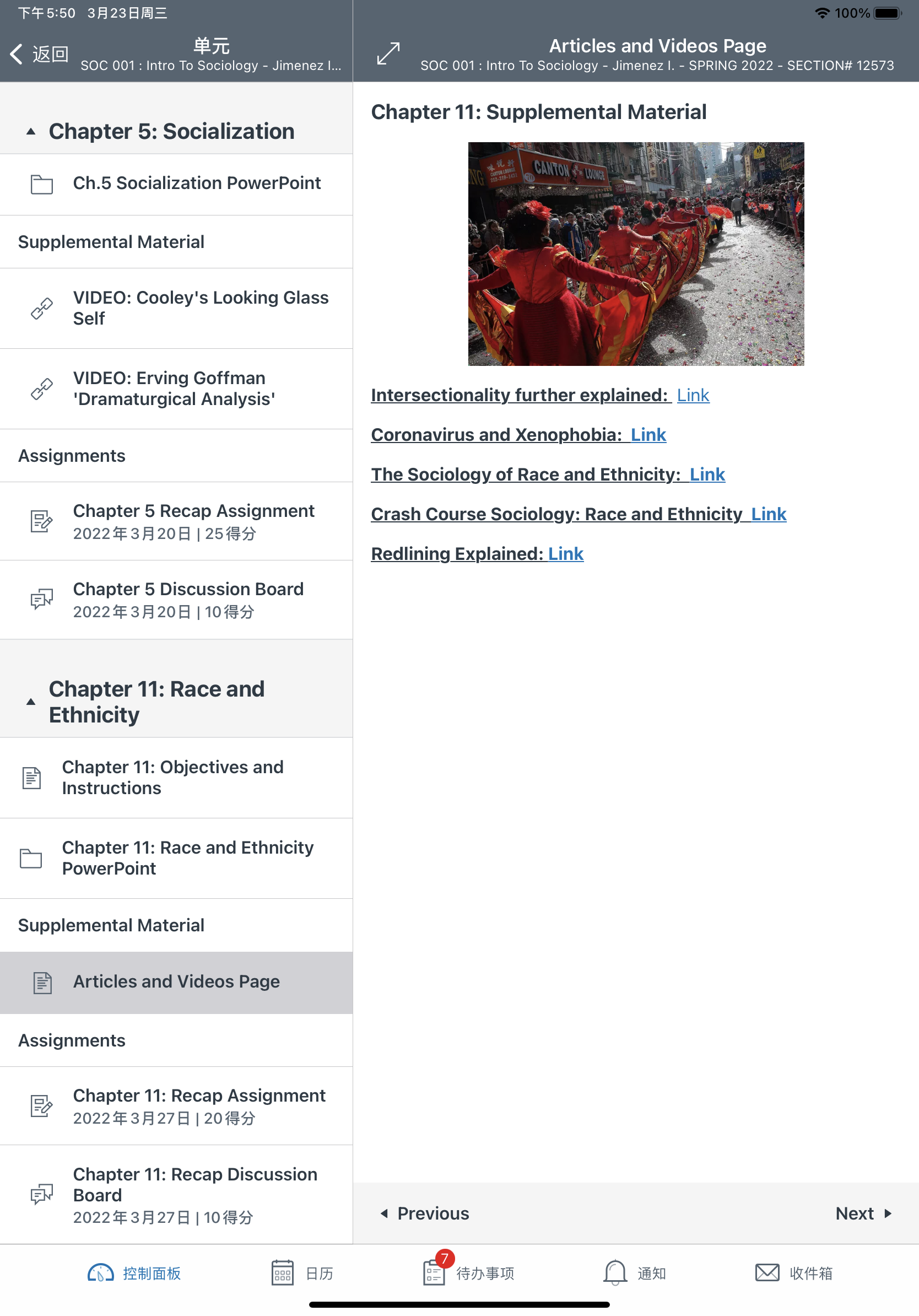919x1316 pixels.
Task: Open Ch.5 Socialization PowerPoint folder
Action: coord(176,184)
